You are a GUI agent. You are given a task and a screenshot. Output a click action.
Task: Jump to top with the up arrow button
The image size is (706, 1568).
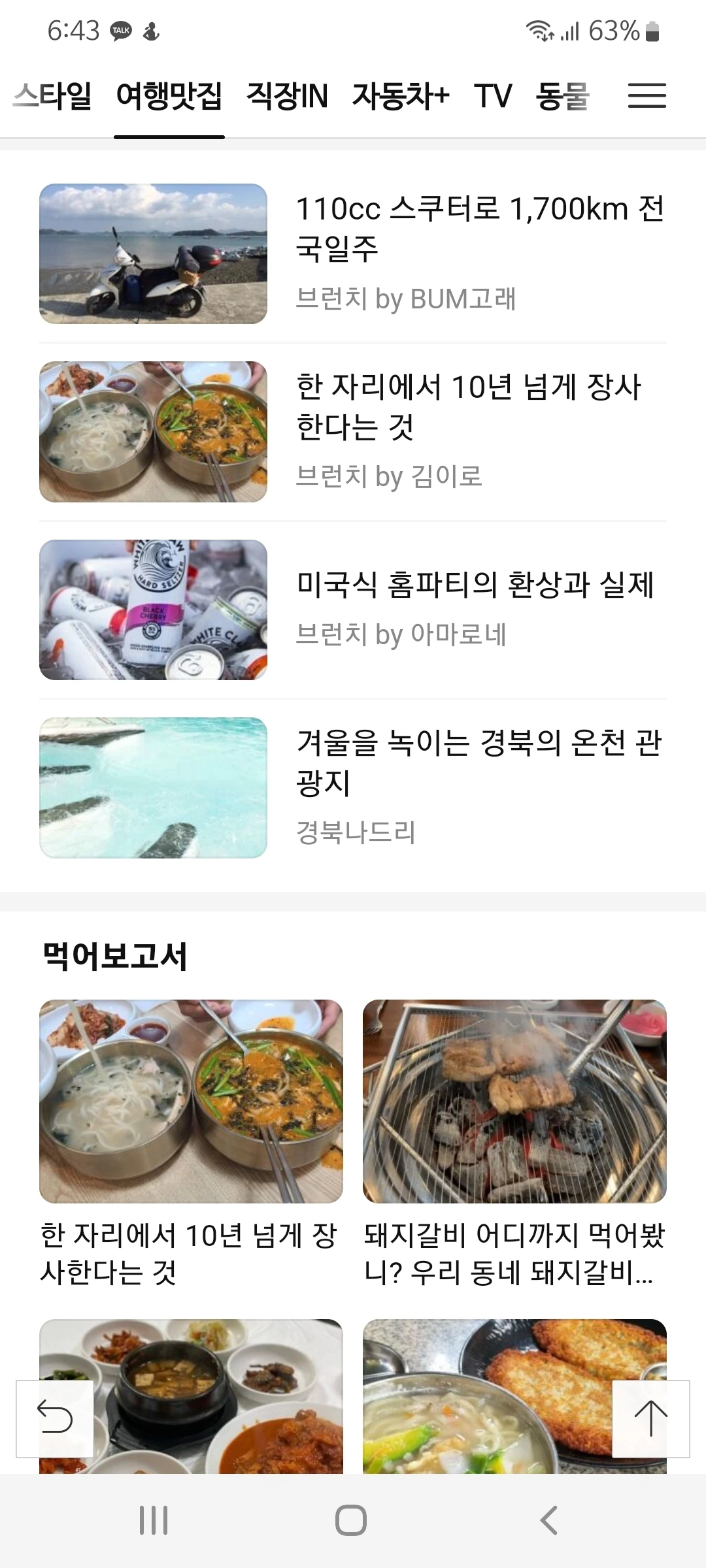[x=650, y=1418]
